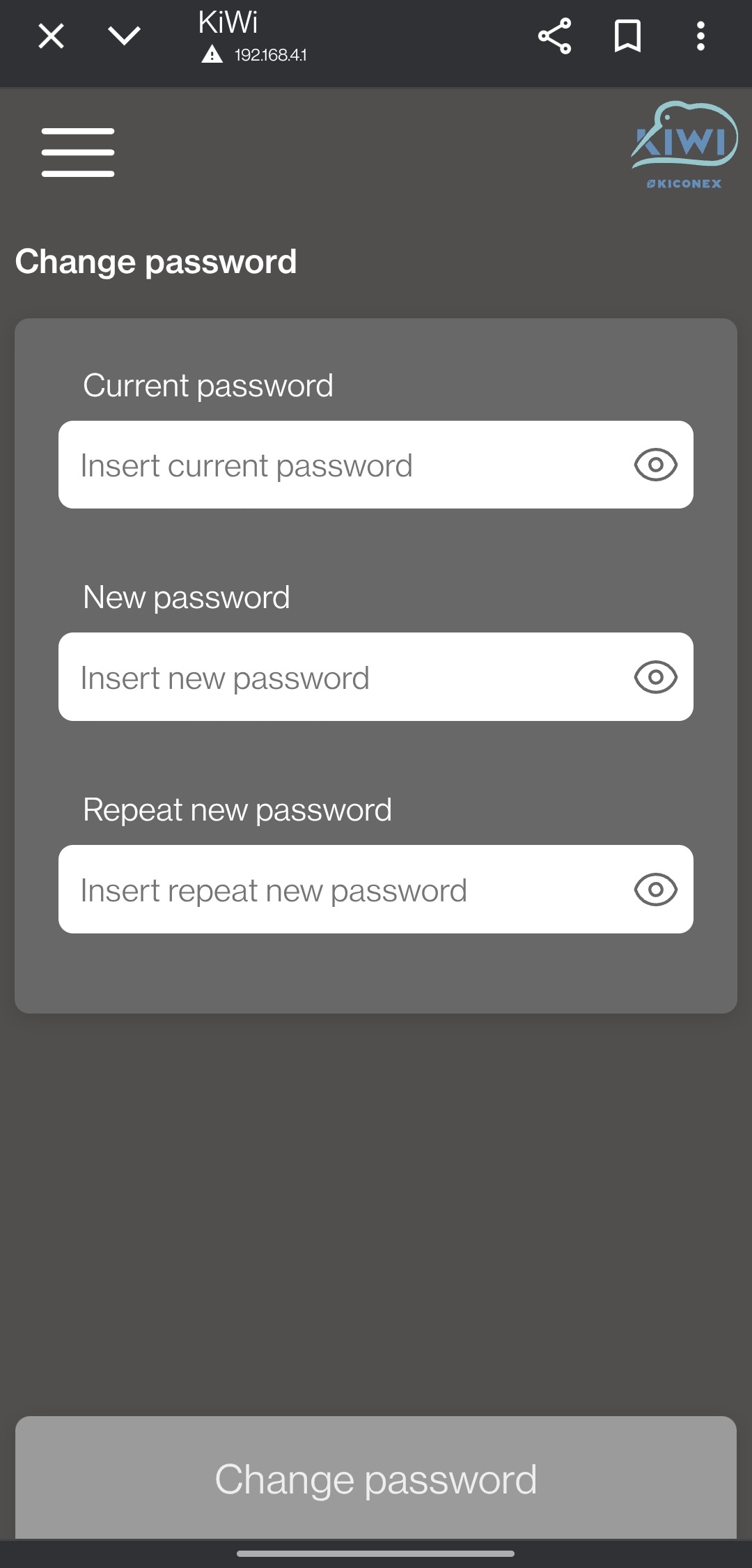The height and width of the screenshot is (1568, 752).
Task: Reveal the new password entry
Action: pos(655,677)
